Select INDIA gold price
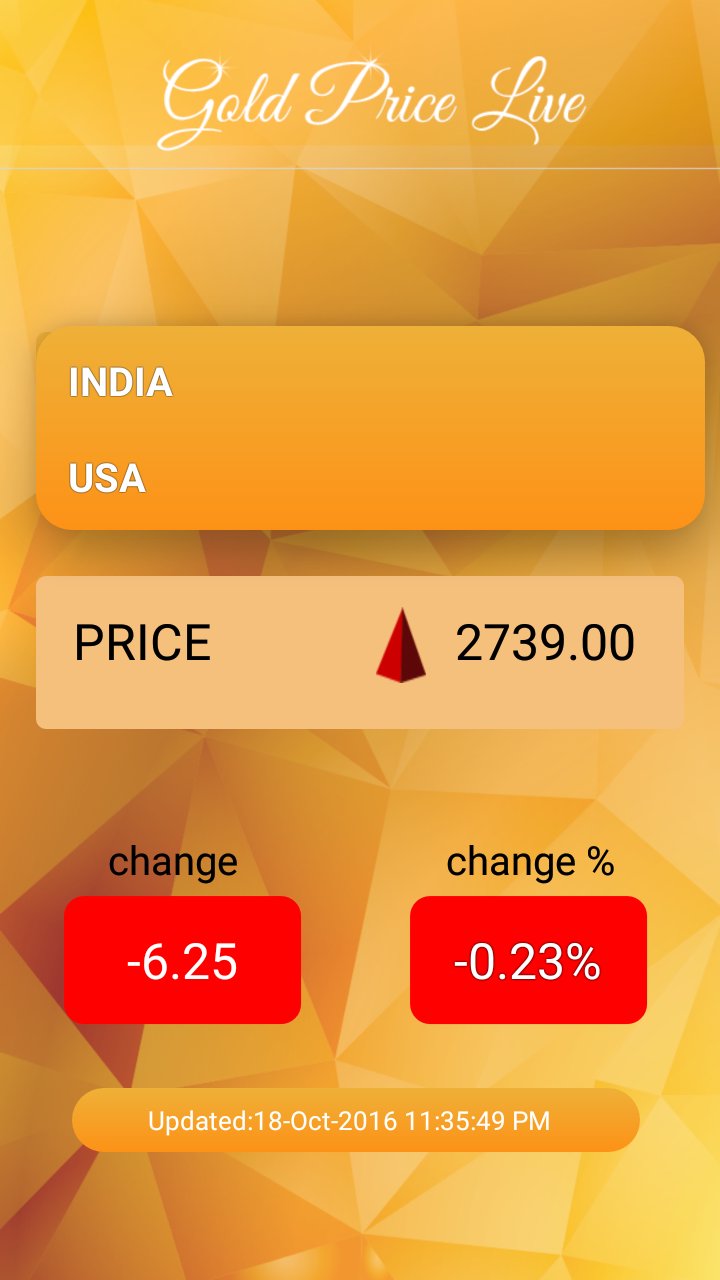Viewport: 720px width, 1280px height. tap(370, 383)
